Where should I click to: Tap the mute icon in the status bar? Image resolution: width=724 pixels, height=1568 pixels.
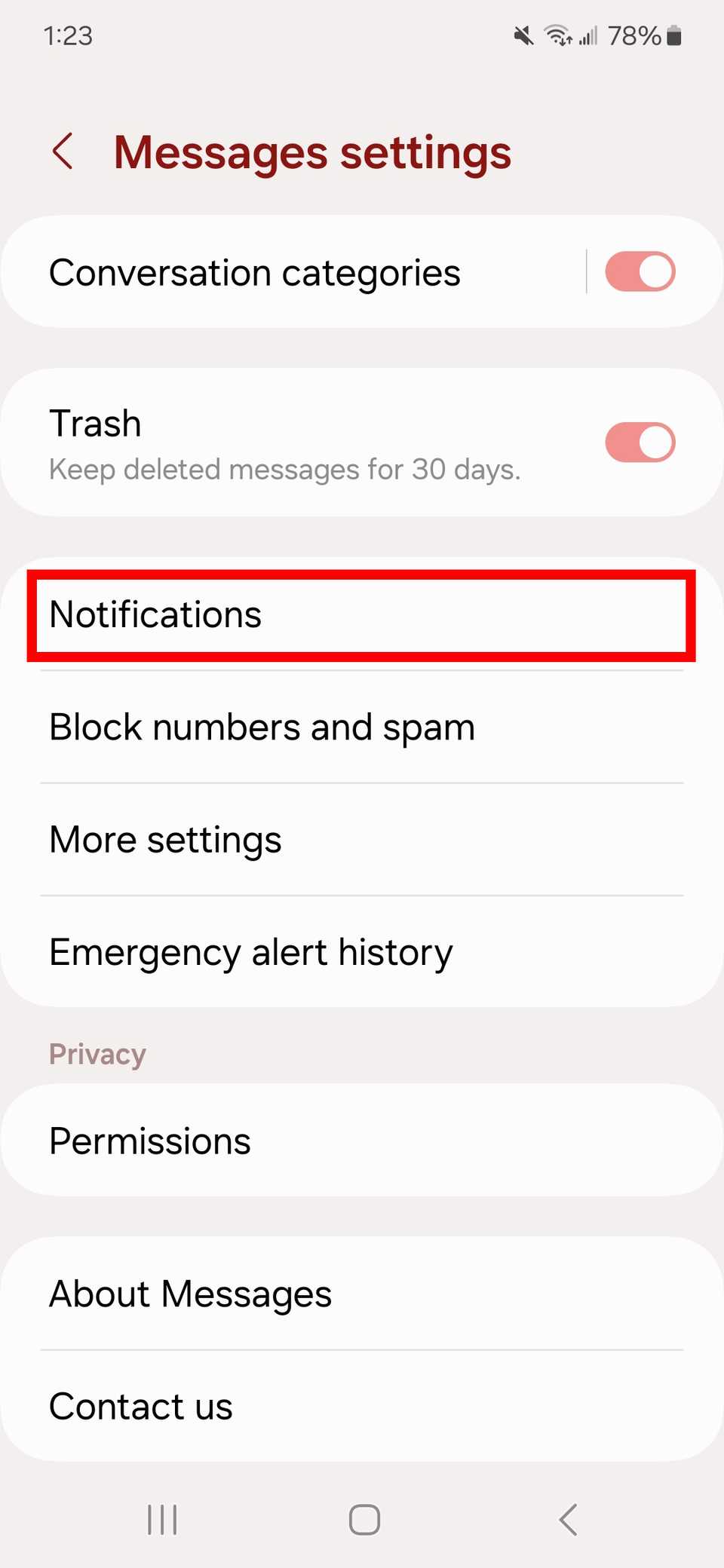point(523,35)
